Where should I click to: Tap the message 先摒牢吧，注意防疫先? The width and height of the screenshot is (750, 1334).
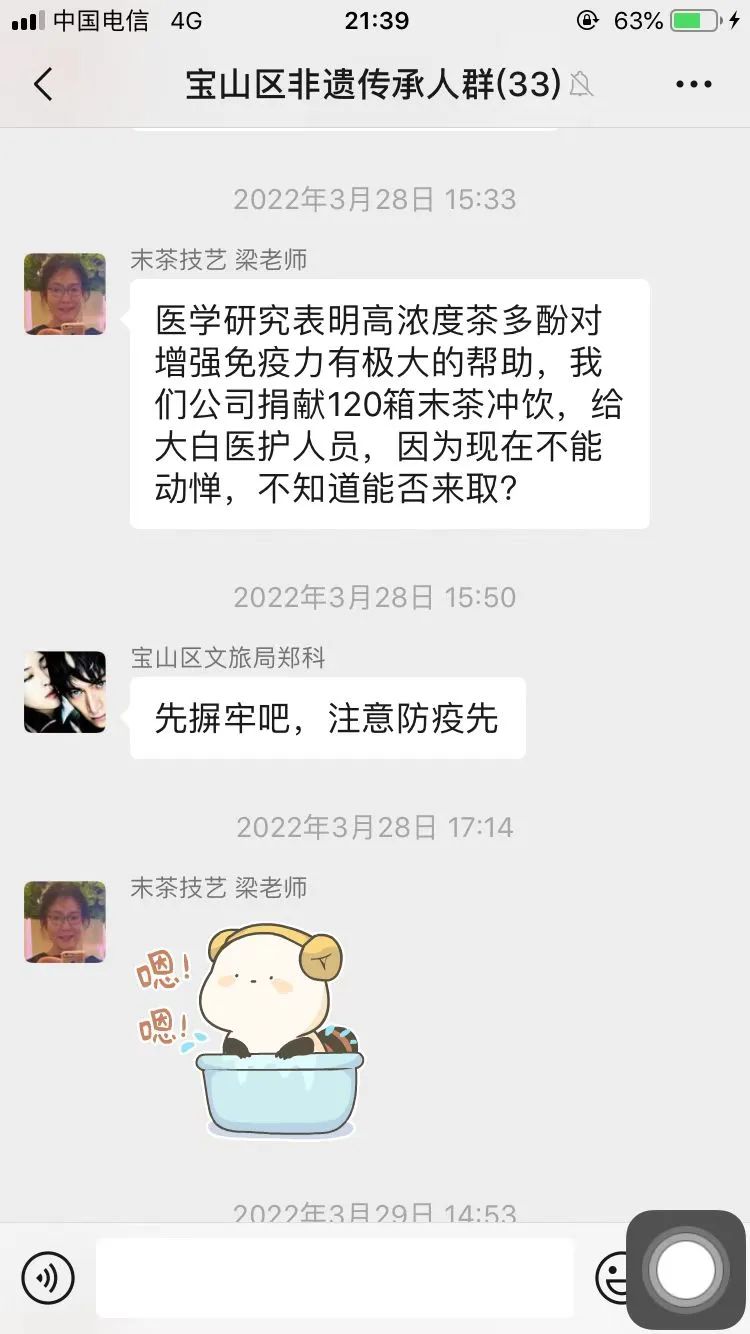tap(328, 718)
